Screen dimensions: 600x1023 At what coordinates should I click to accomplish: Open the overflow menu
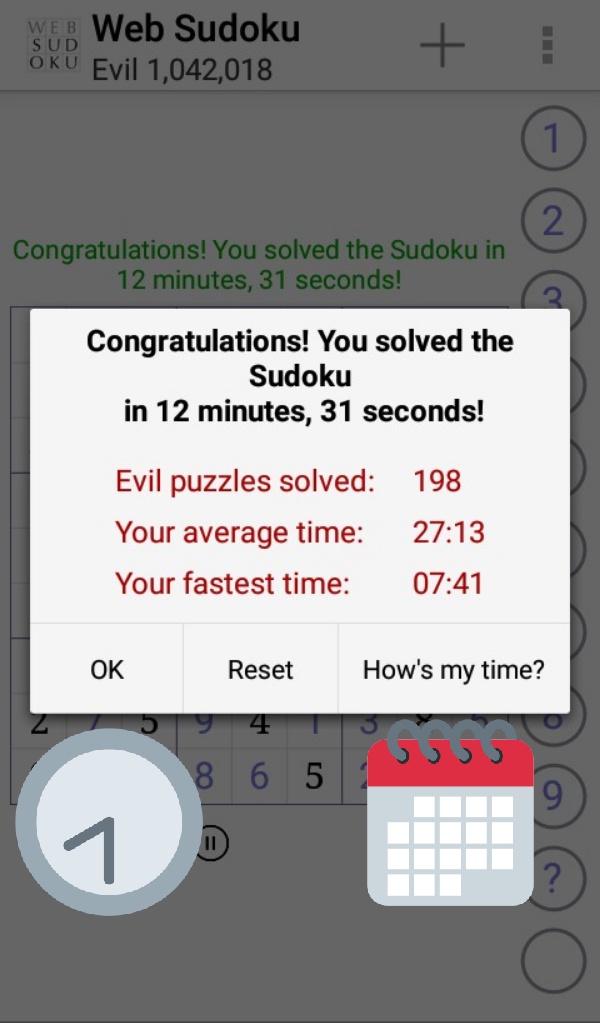pyautogui.click(x=547, y=46)
